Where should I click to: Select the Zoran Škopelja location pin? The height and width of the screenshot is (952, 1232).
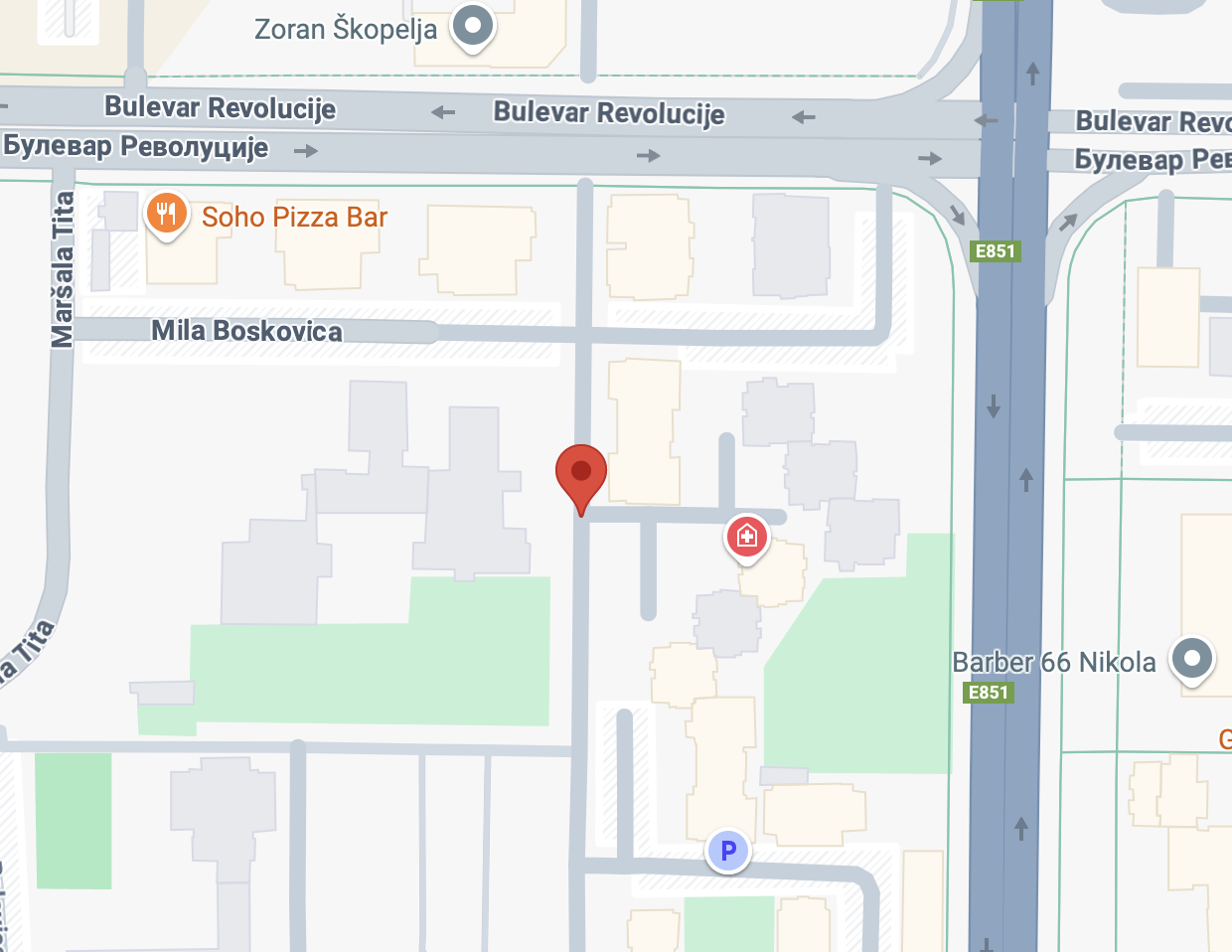click(472, 26)
